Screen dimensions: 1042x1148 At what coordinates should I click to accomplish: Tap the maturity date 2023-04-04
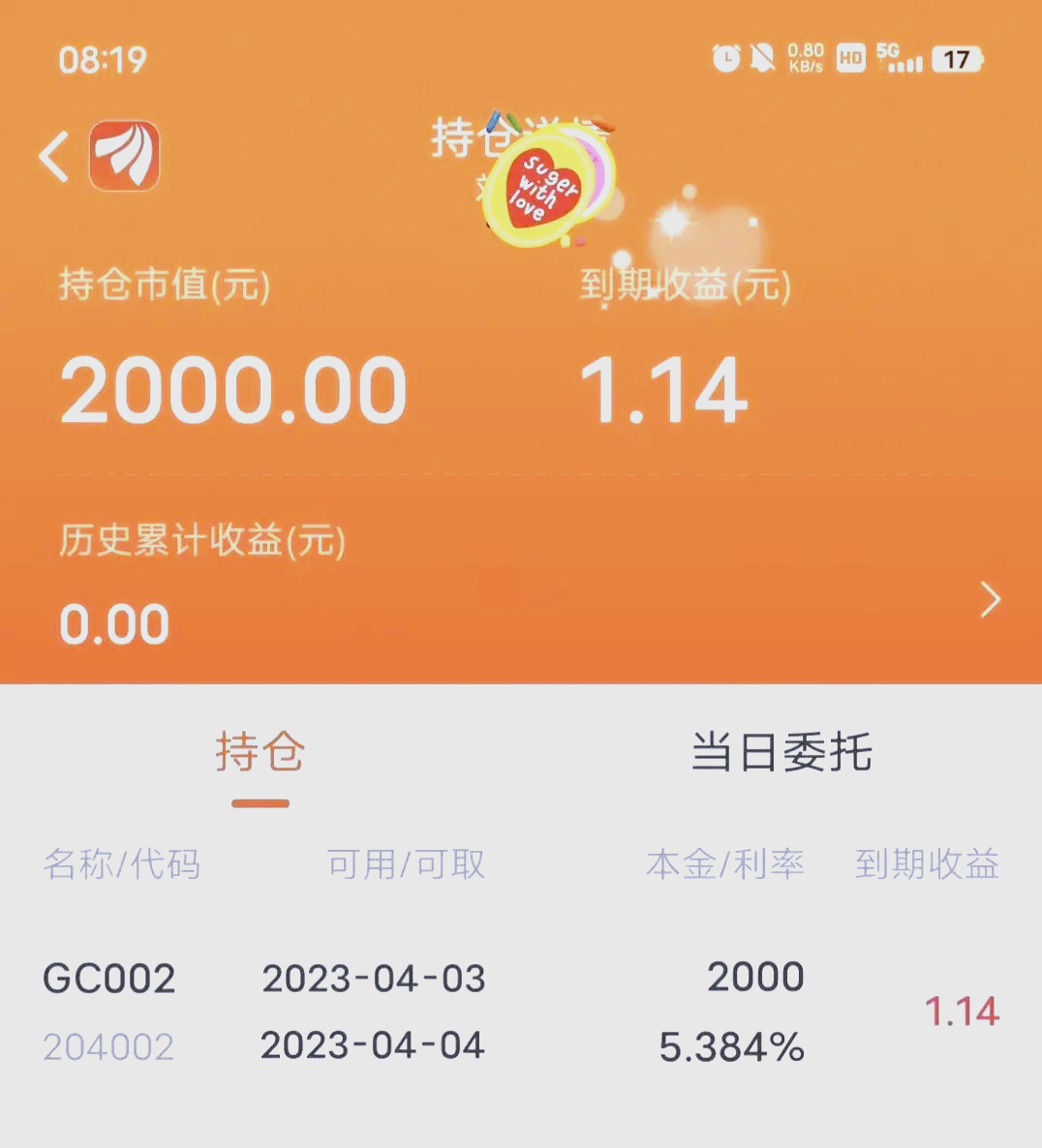pos(374,1045)
